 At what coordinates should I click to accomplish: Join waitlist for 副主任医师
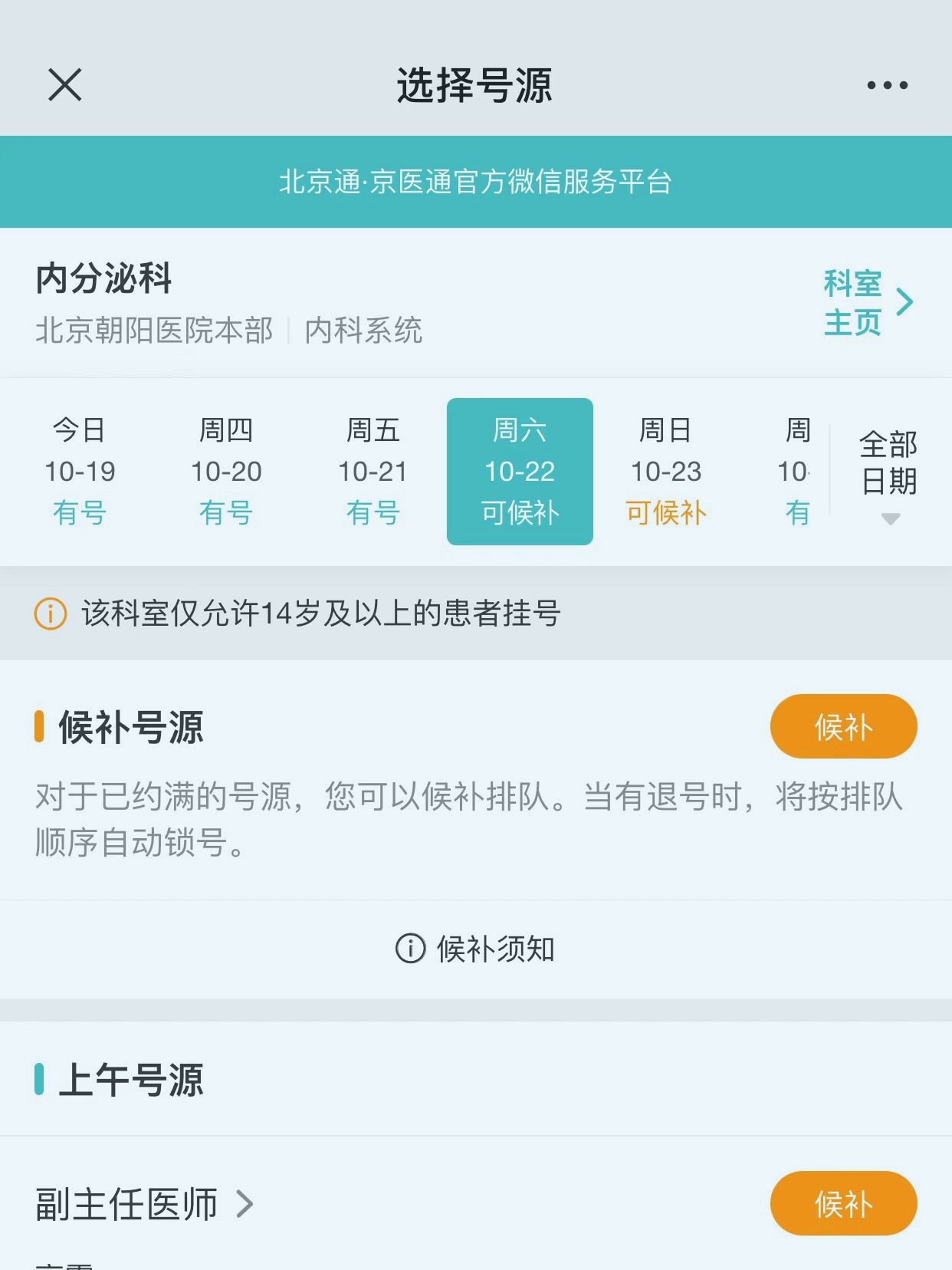point(843,1203)
